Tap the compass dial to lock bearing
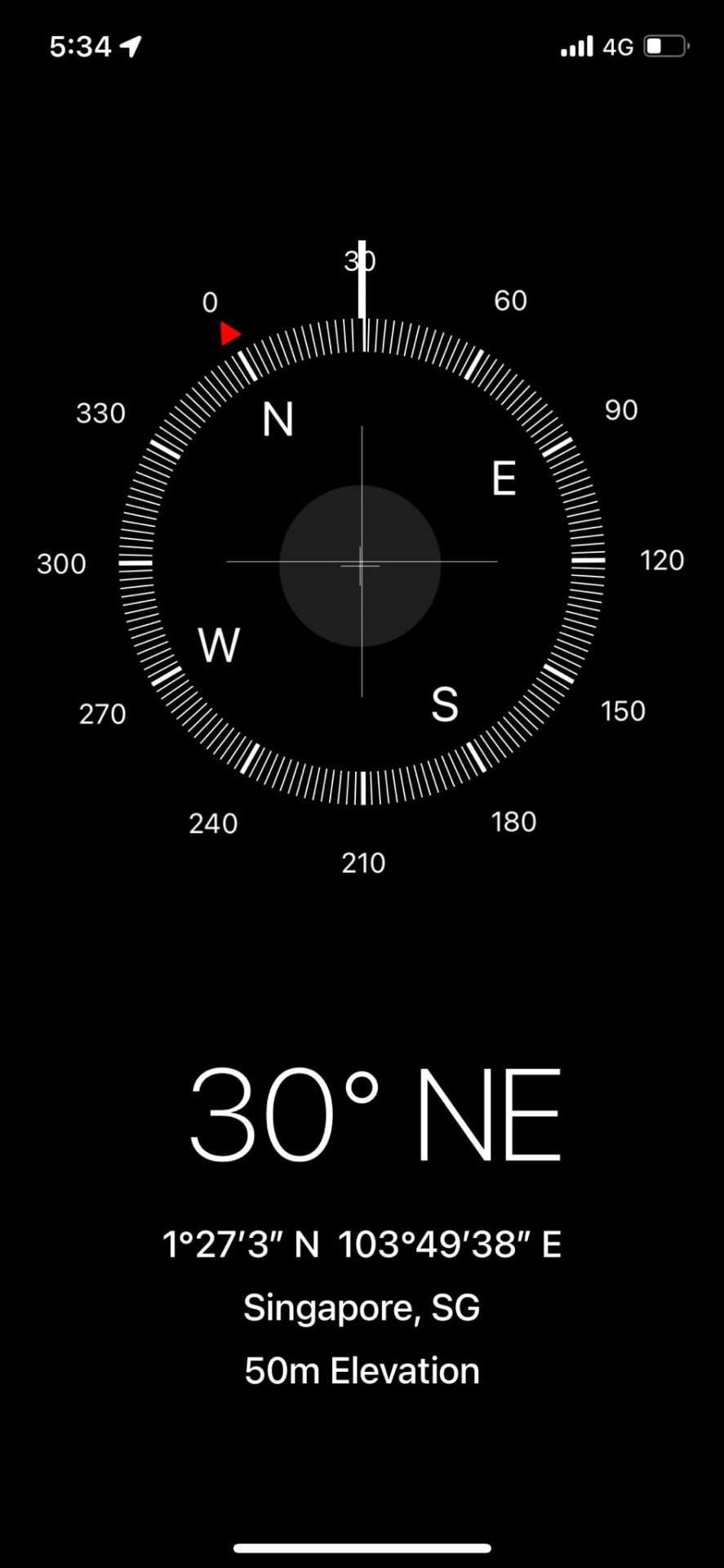Viewport: 724px width, 1568px height. pyautogui.click(x=361, y=563)
